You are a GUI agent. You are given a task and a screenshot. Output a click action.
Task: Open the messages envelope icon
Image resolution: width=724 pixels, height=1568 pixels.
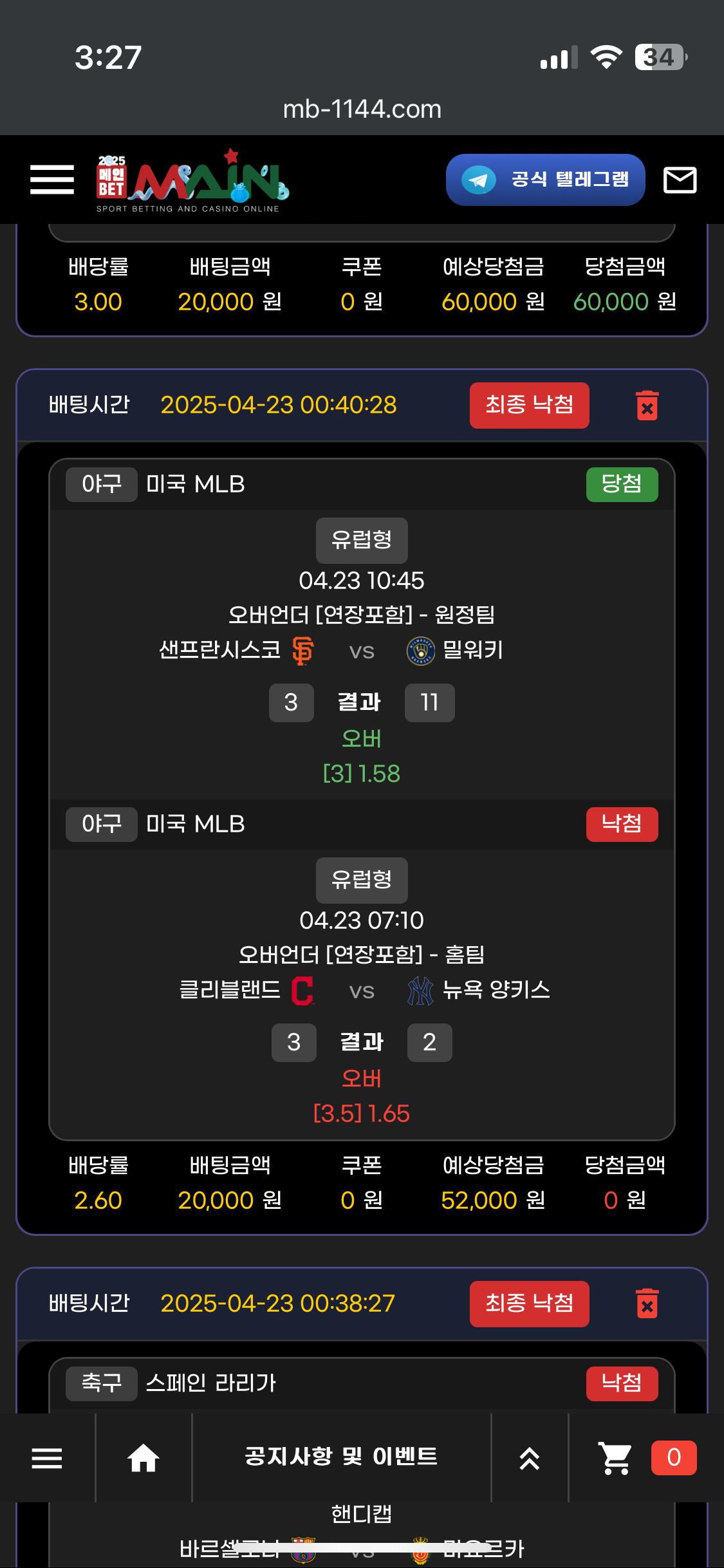pos(680,180)
